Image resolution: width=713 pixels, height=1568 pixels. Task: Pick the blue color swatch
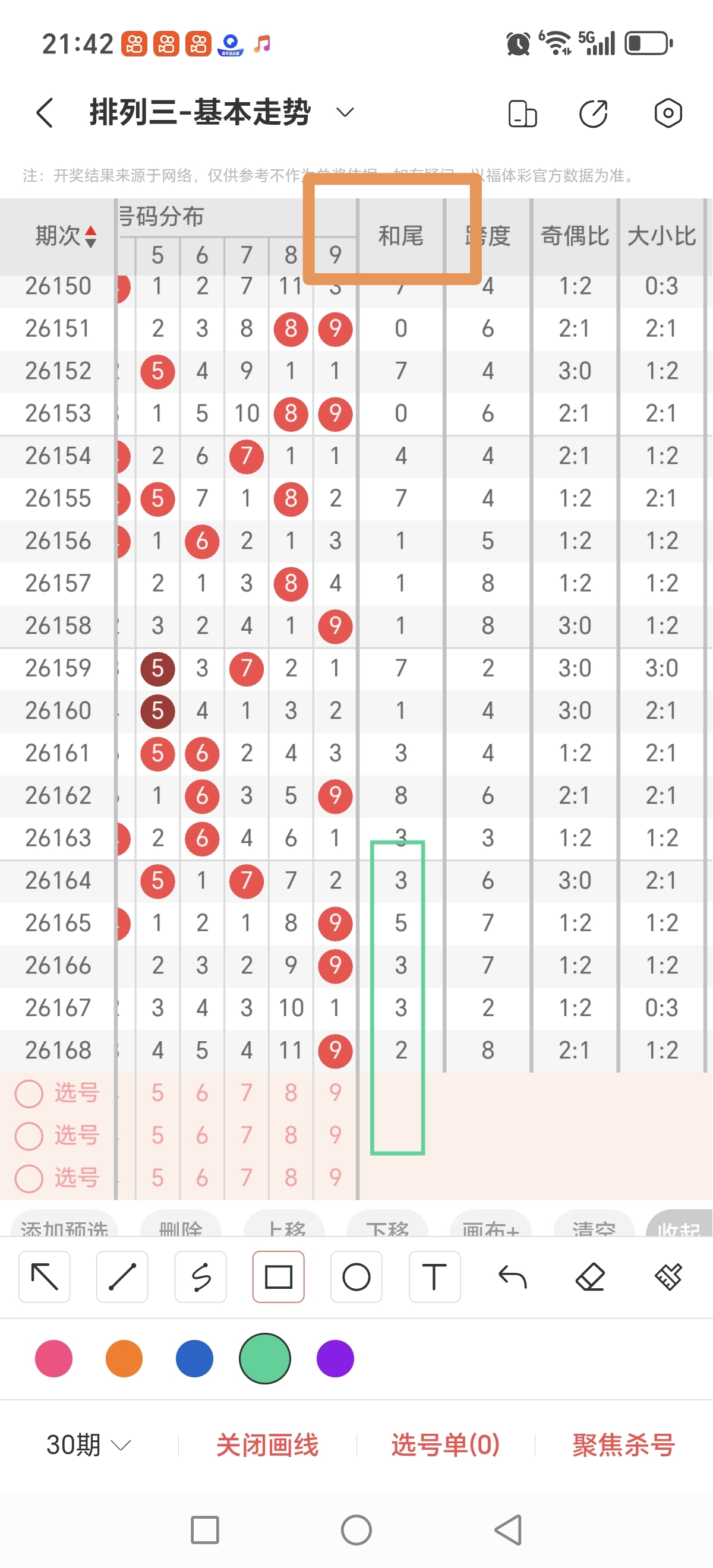pyautogui.click(x=194, y=1358)
